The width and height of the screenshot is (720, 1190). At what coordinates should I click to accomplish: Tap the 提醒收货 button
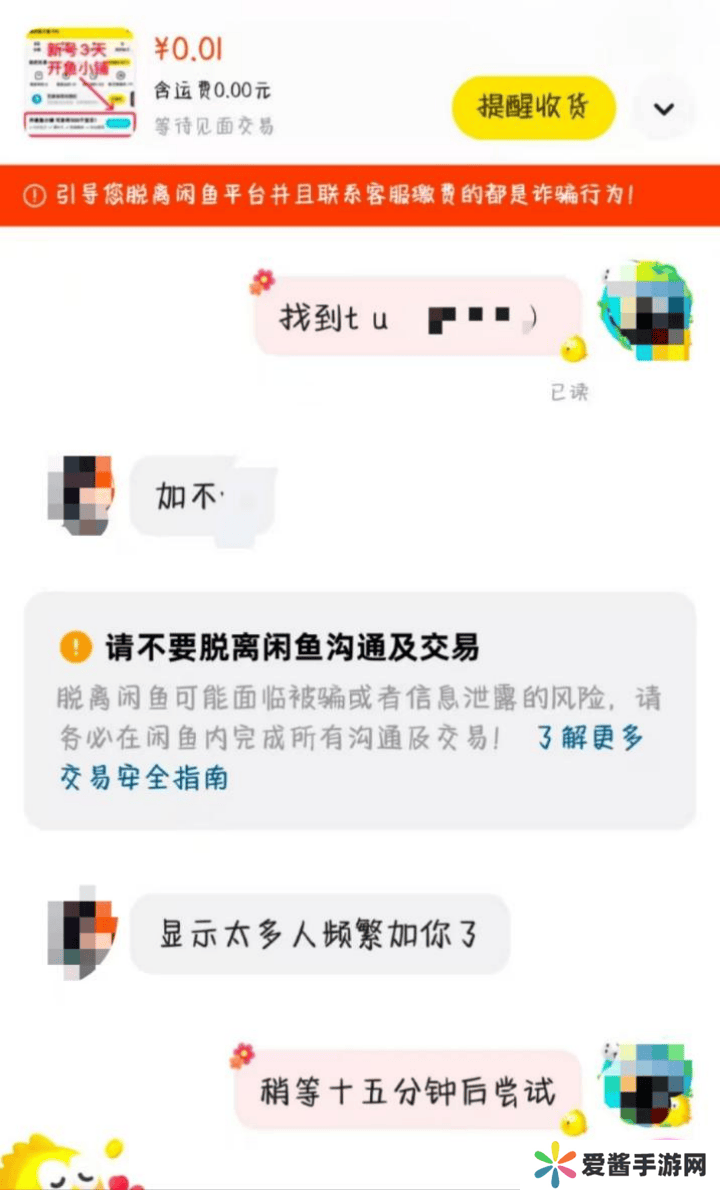click(533, 107)
